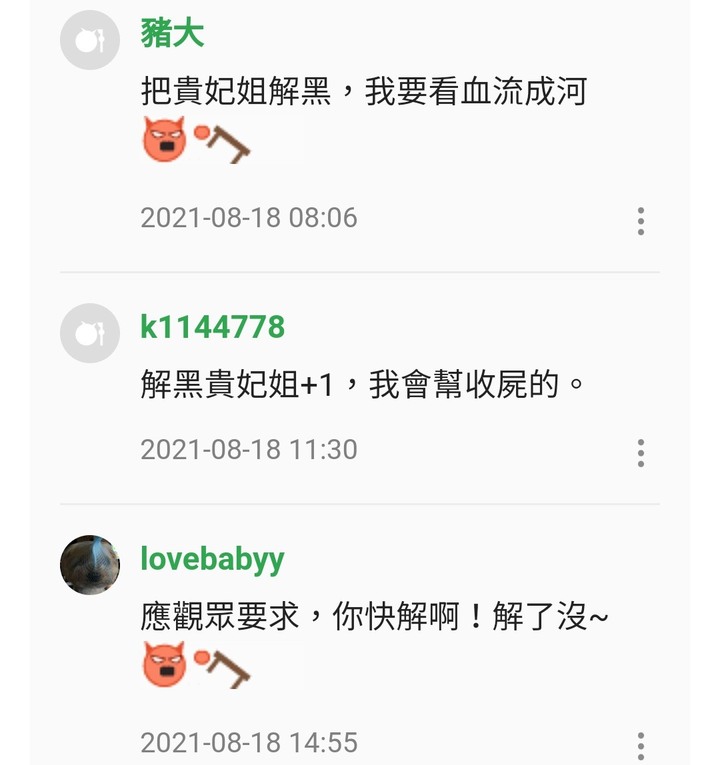
Task: View 豬大's profile via username
Action: pyautogui.click(x=172, y=34)
